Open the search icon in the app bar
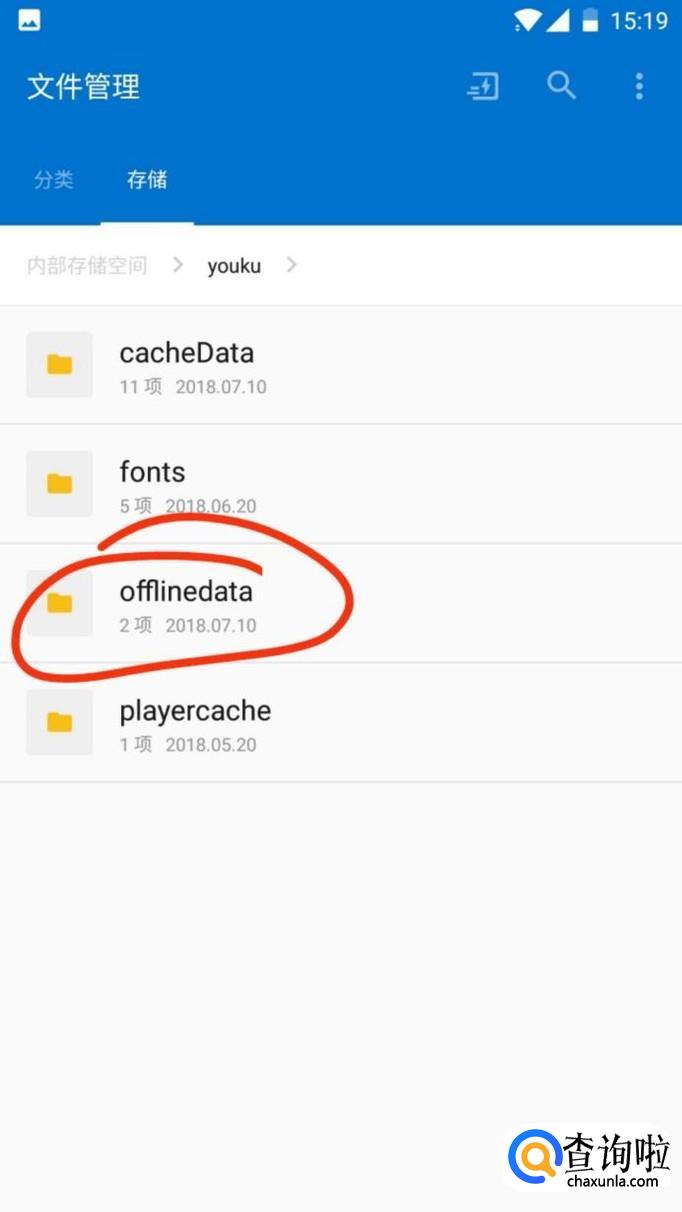The width and height of the screenshot is (682, 1212). (561, 86)
